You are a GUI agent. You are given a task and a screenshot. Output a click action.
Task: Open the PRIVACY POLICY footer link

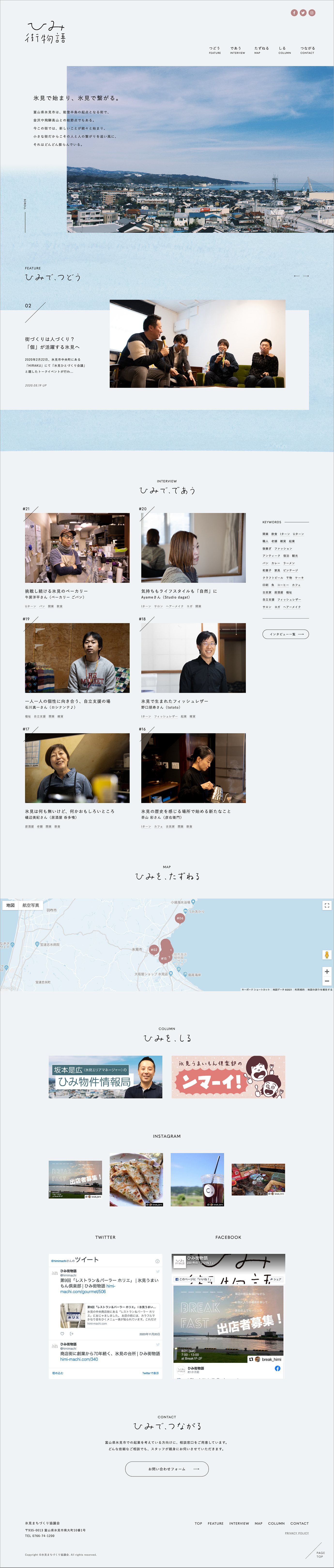click(296, 1533)
